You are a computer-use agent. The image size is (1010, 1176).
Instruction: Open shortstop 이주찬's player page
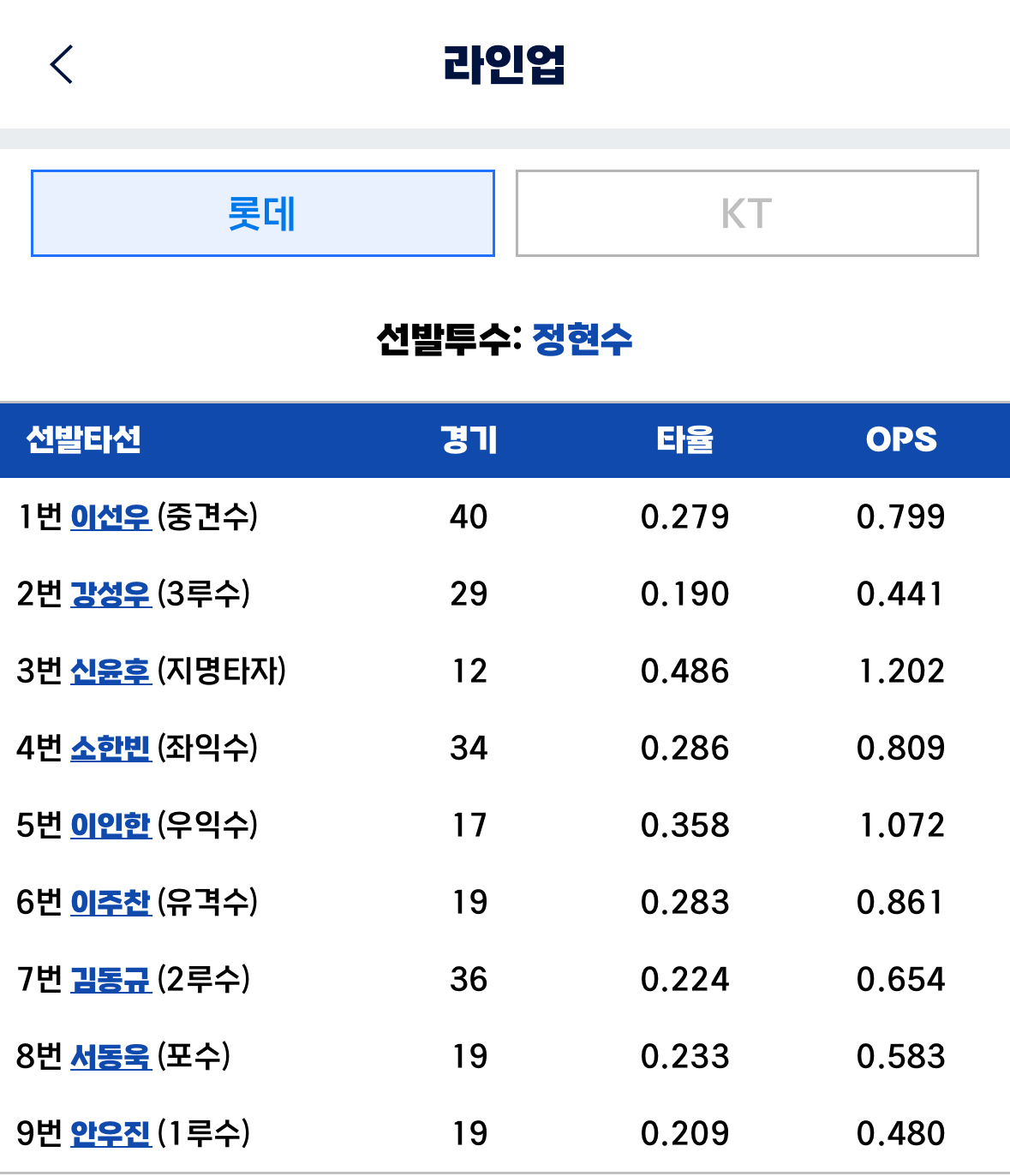point(111,902)
